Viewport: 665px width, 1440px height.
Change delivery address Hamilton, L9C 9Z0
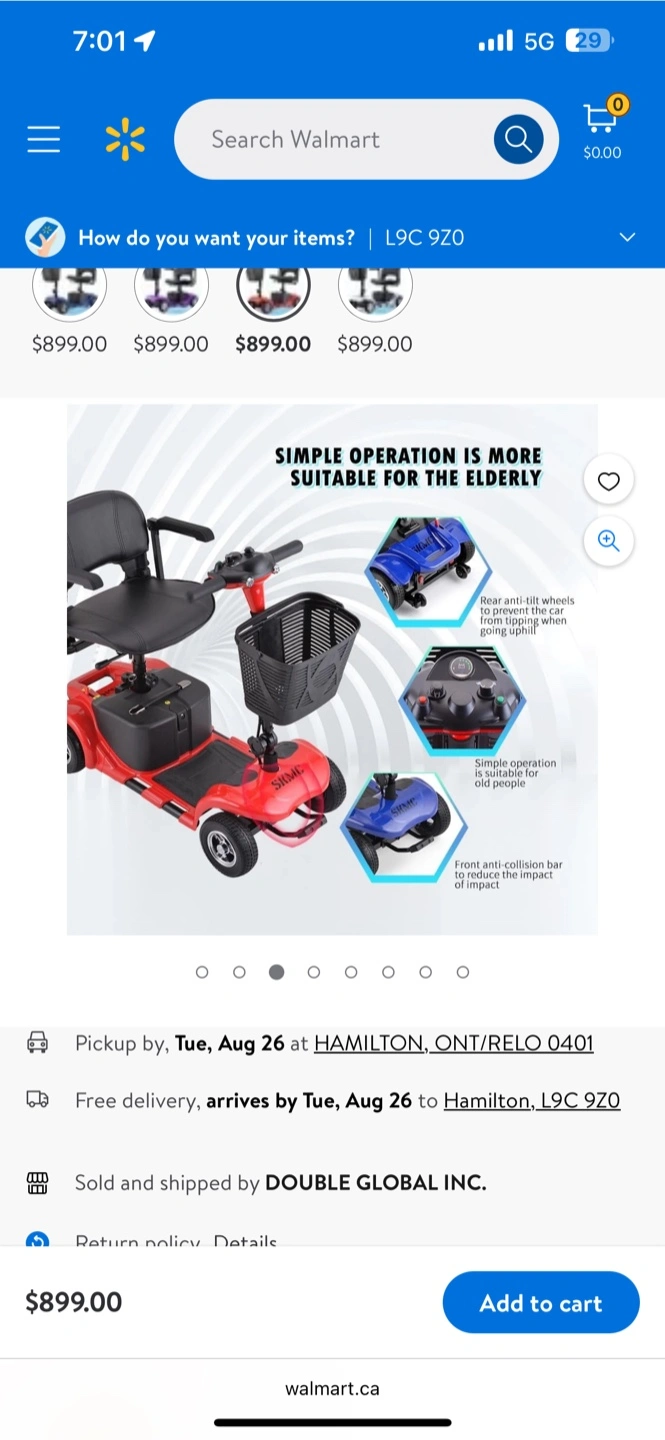(x=532, y=1100)
